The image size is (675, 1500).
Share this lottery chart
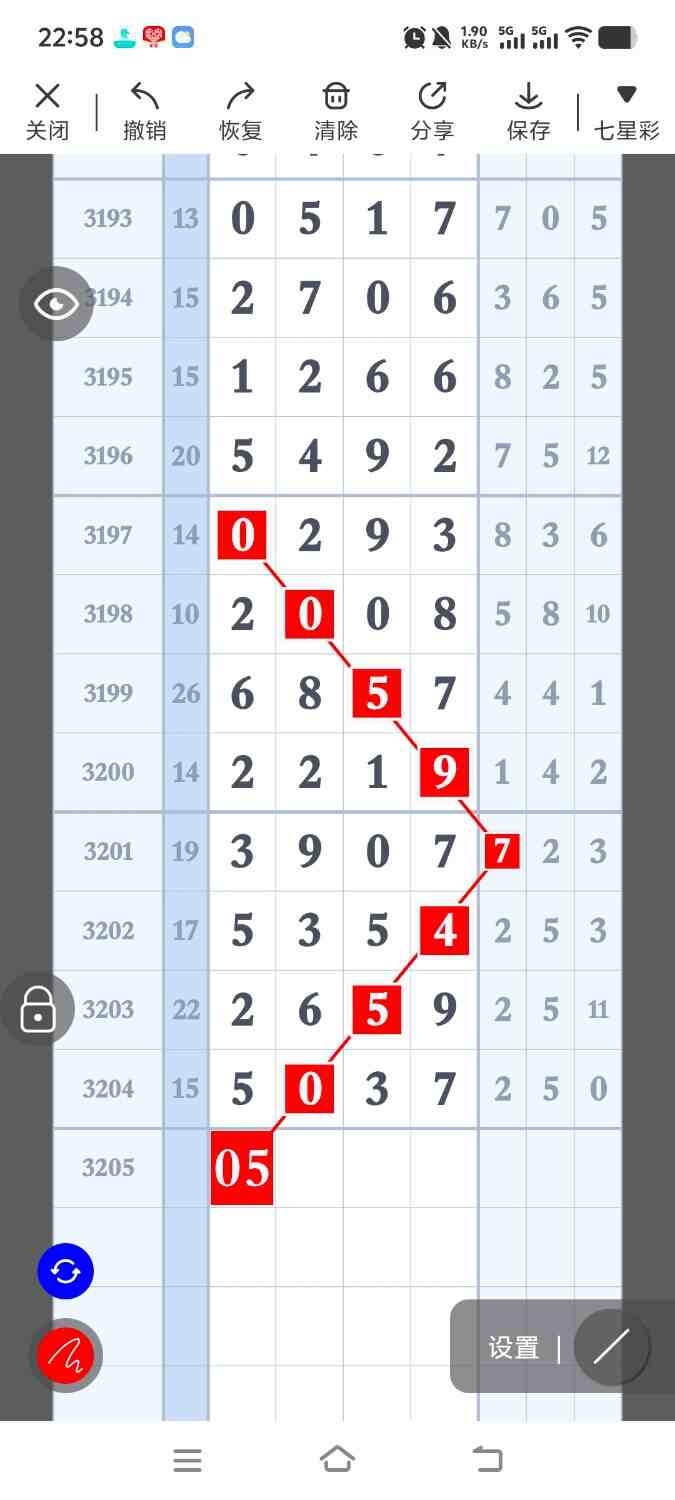click(432, 112)
